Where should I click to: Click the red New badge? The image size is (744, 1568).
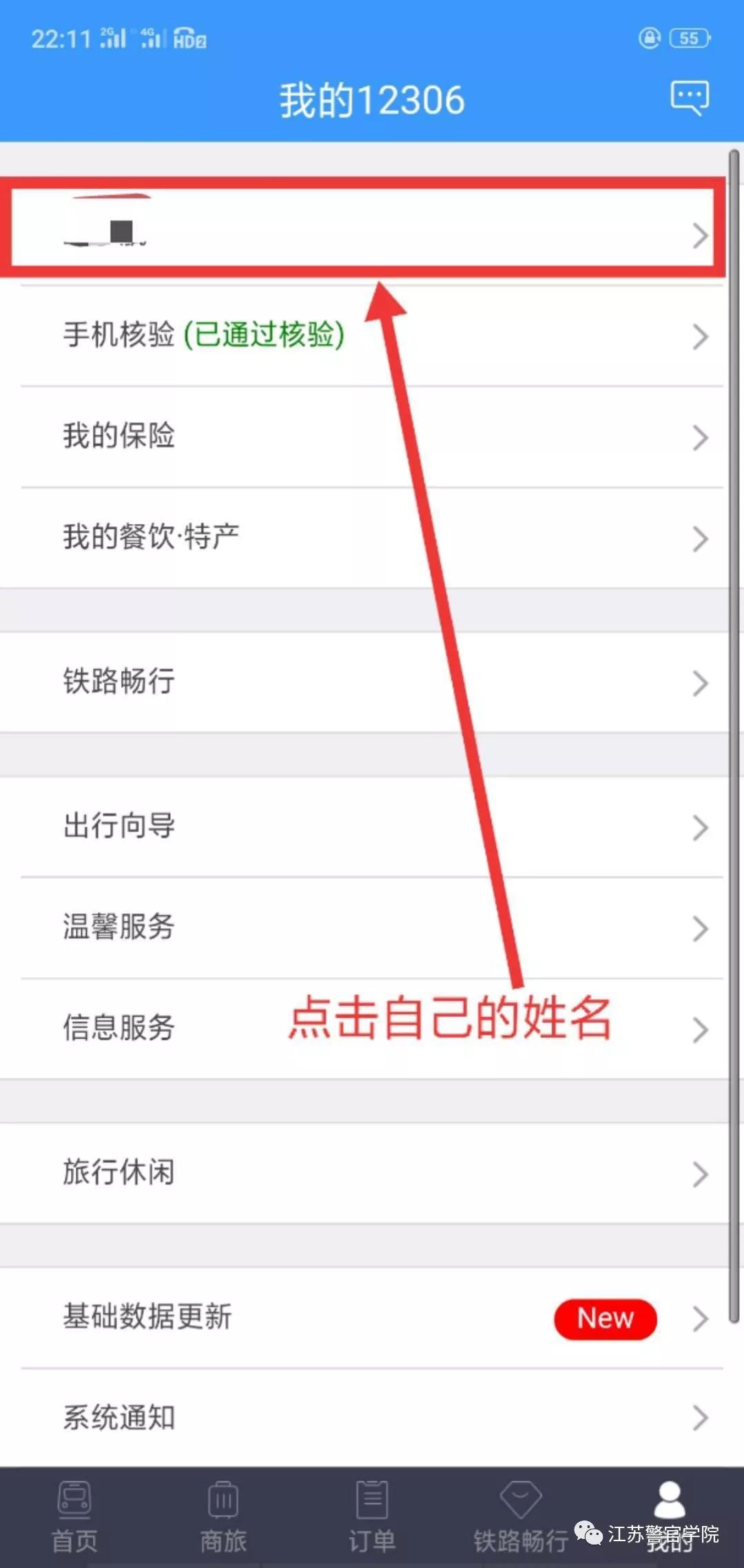605,1319
